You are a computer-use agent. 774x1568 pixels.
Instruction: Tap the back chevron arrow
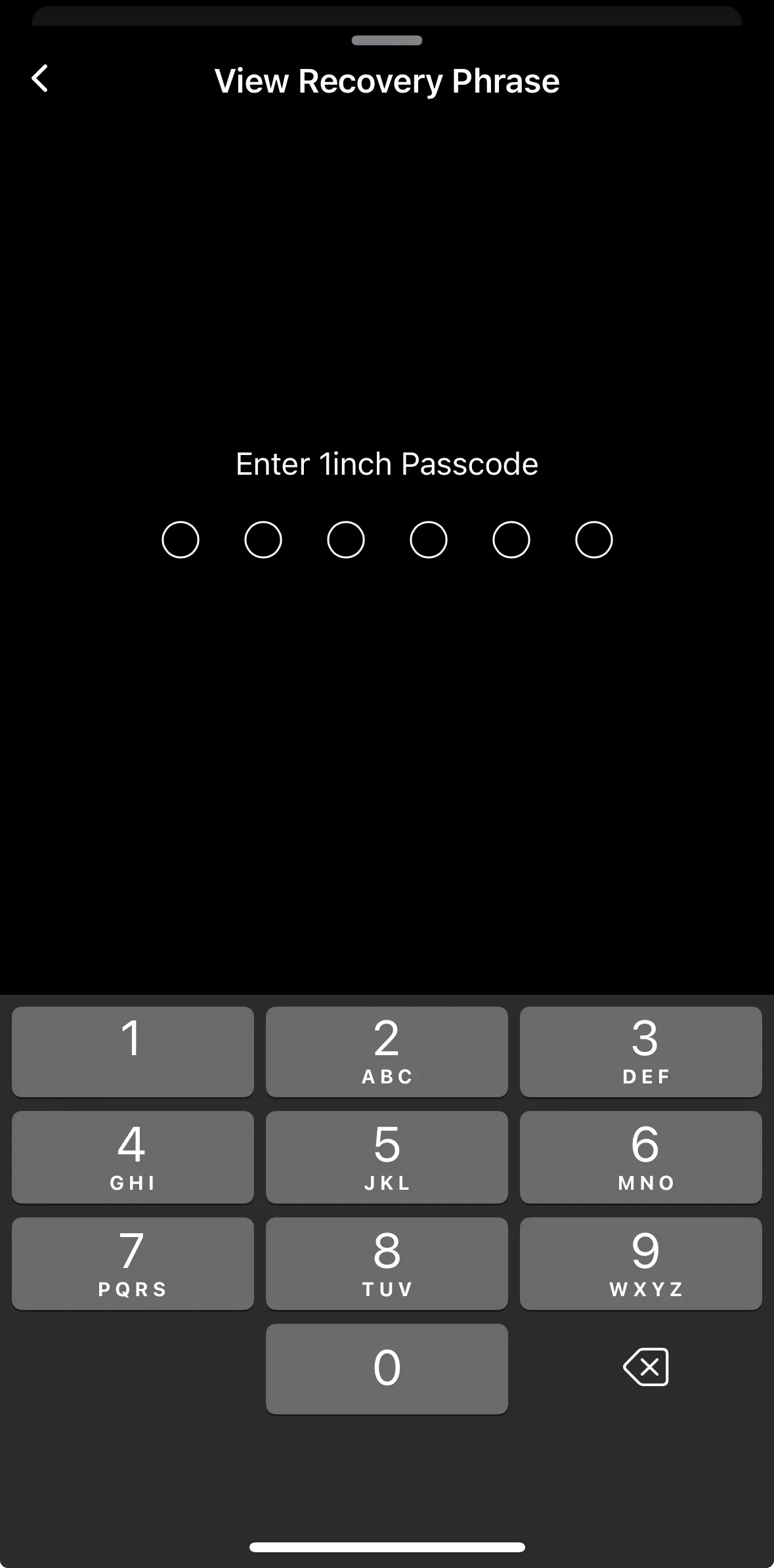click(x=39, y=79)
